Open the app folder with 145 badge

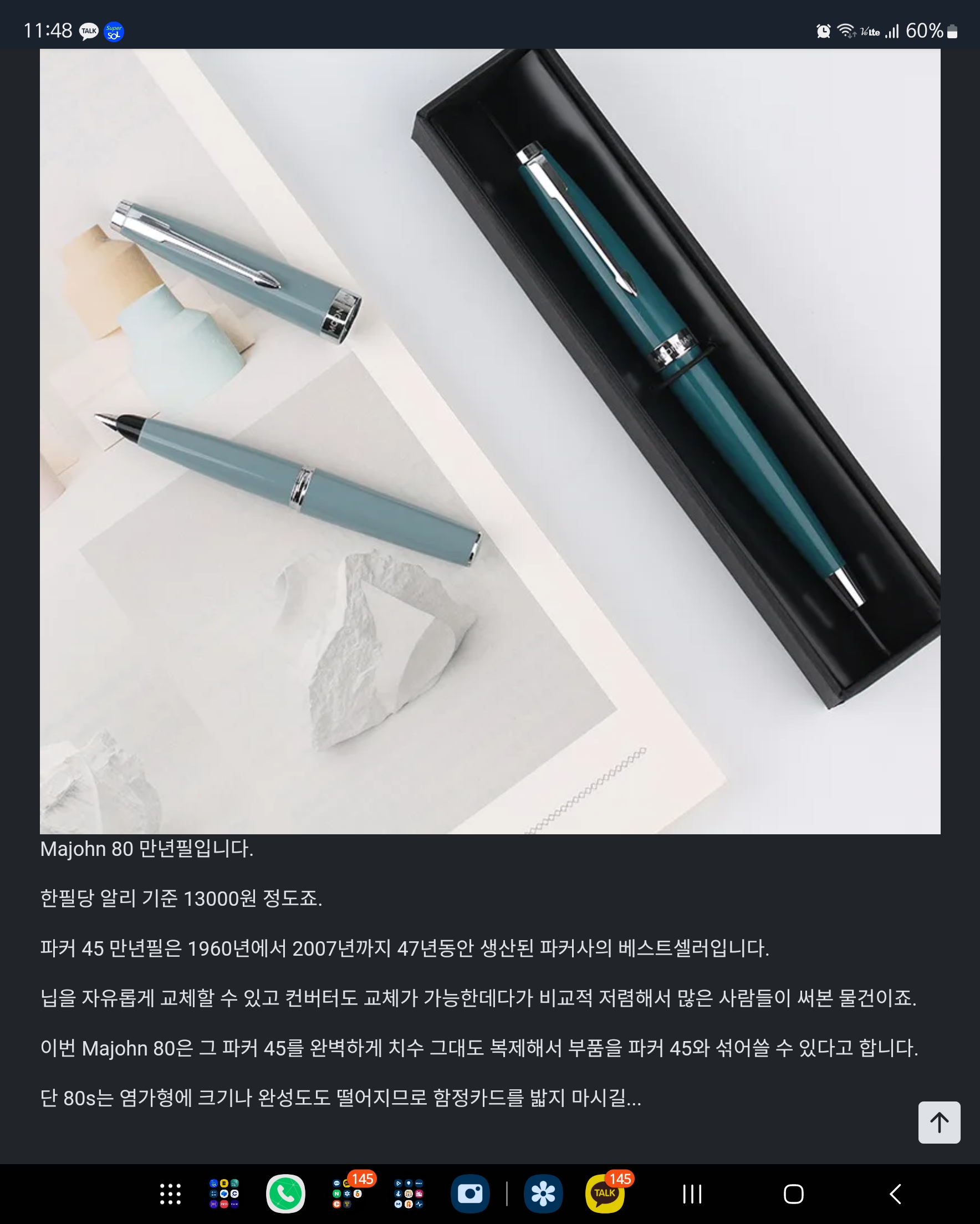point(347,1194)
